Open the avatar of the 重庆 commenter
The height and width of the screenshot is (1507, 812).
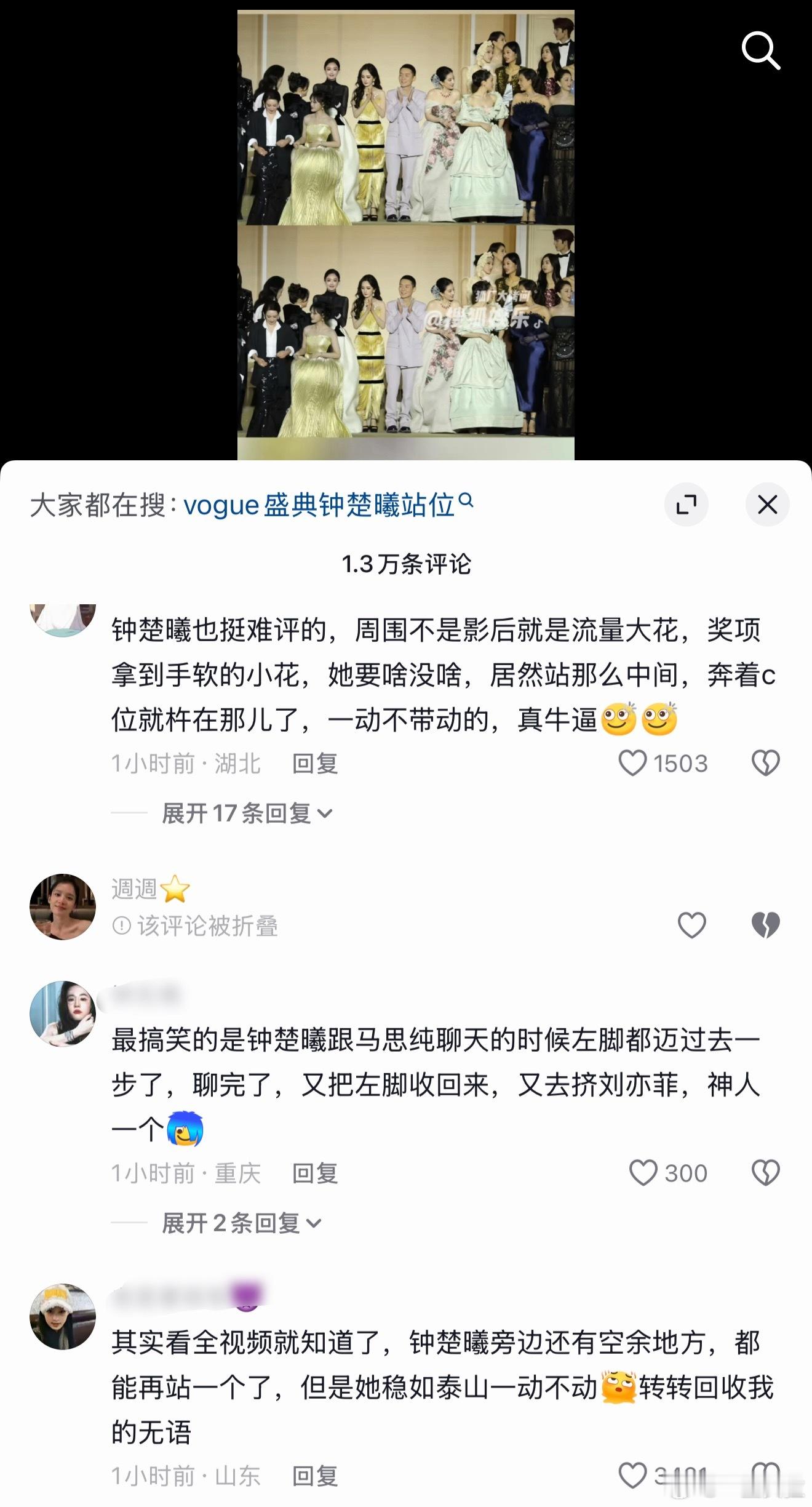click(x=63, y=1013)
